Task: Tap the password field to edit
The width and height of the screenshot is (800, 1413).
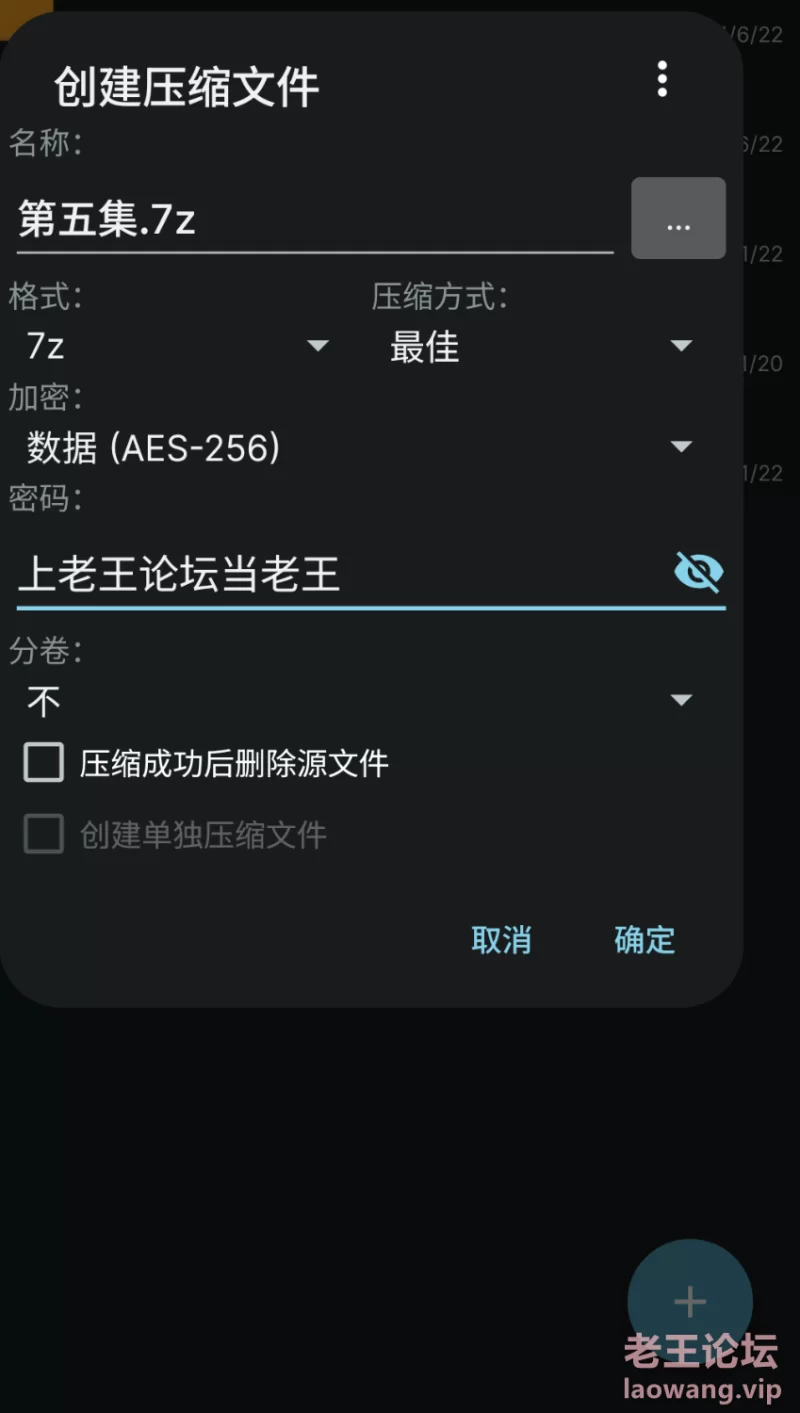Action: 340,574
